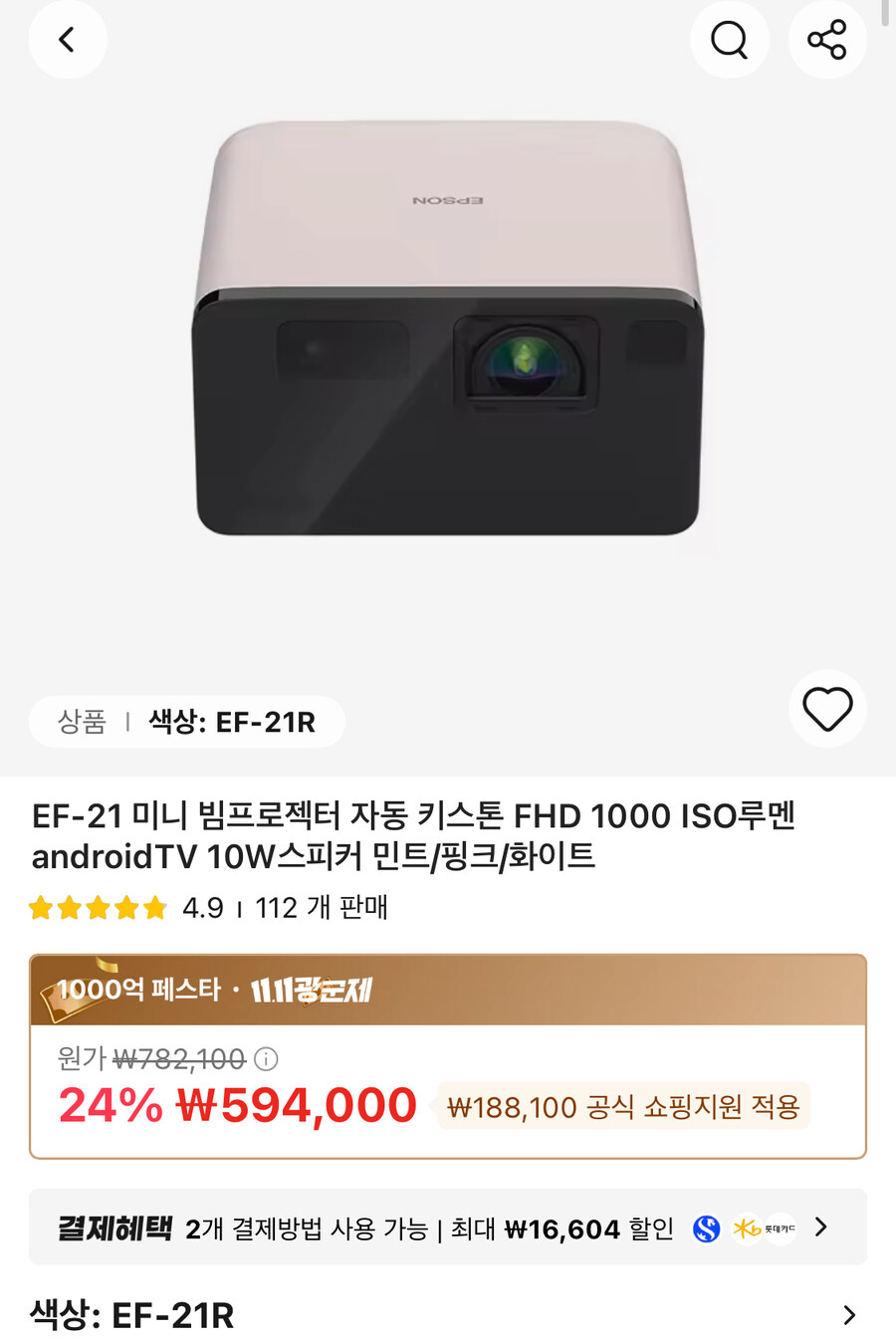Select the Toss payment icon
This screenshot has height=1339, width=896.
pyautogui.click(x=705, y=1228)
